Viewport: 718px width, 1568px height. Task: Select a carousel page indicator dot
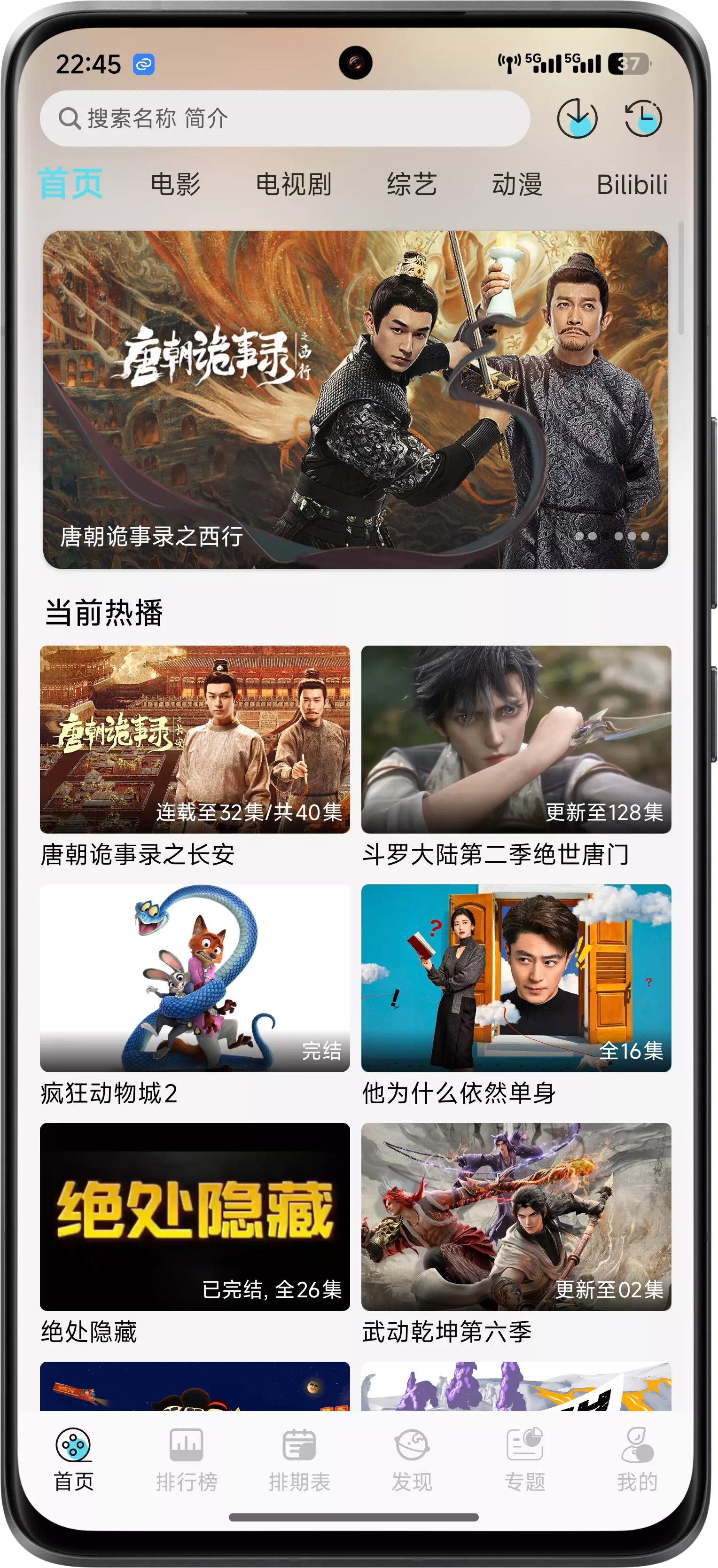[x=619, y=535]
